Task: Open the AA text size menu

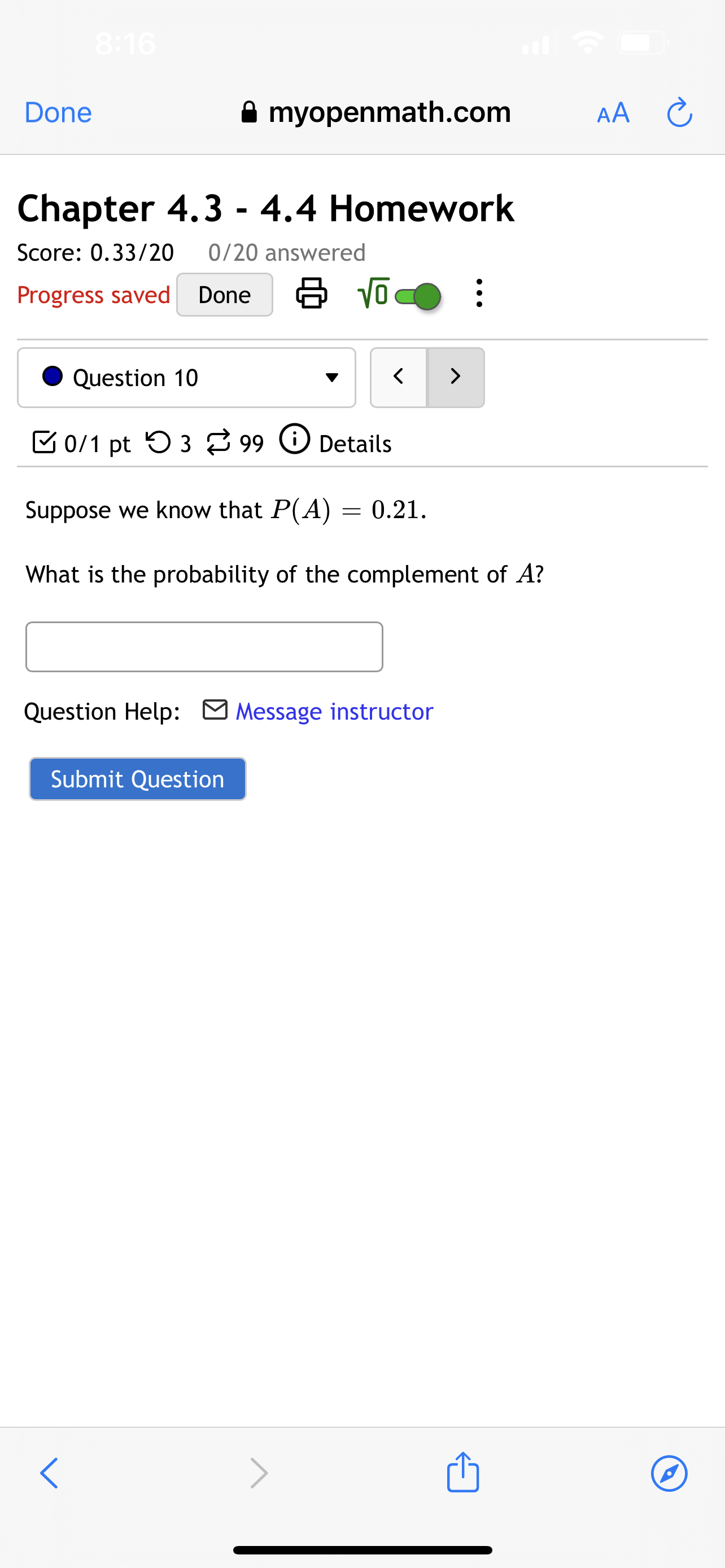Action: 613,112
